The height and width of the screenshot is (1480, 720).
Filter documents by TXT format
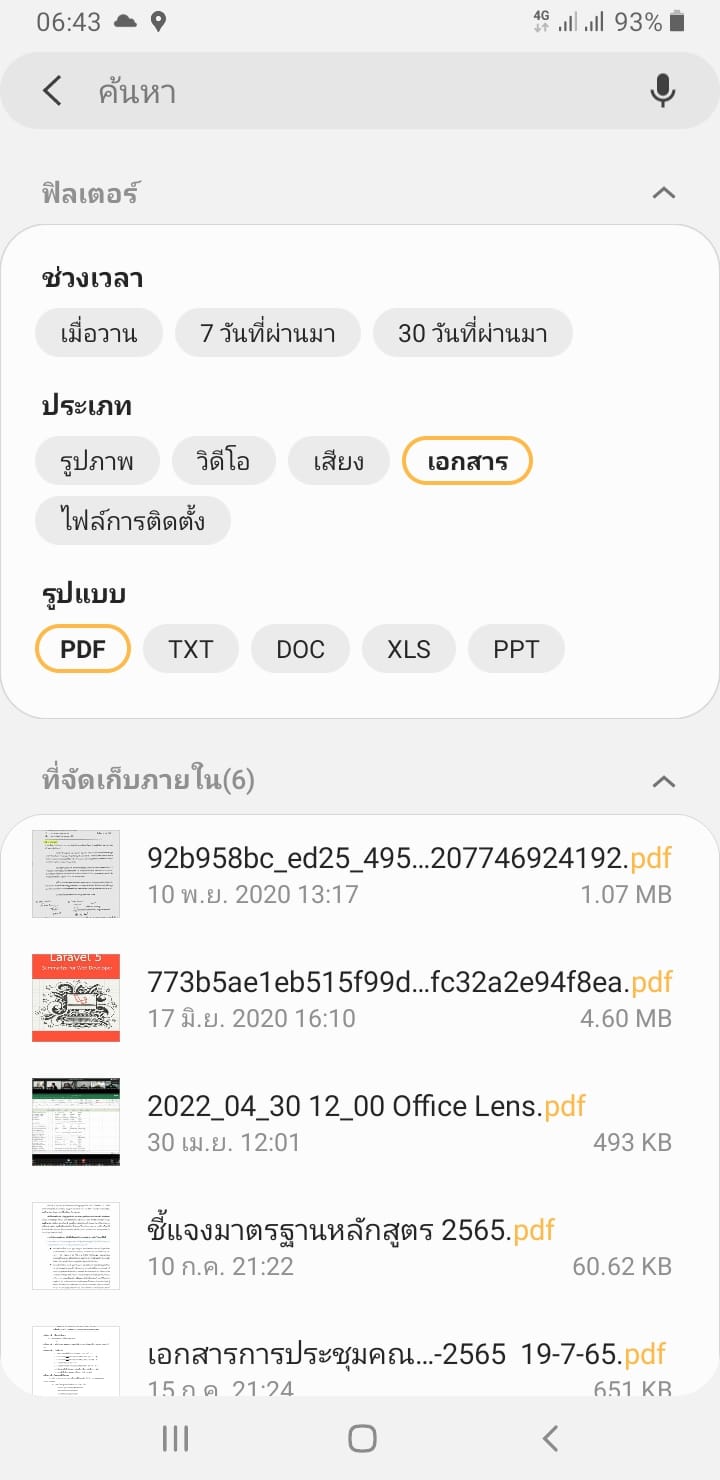190,649
